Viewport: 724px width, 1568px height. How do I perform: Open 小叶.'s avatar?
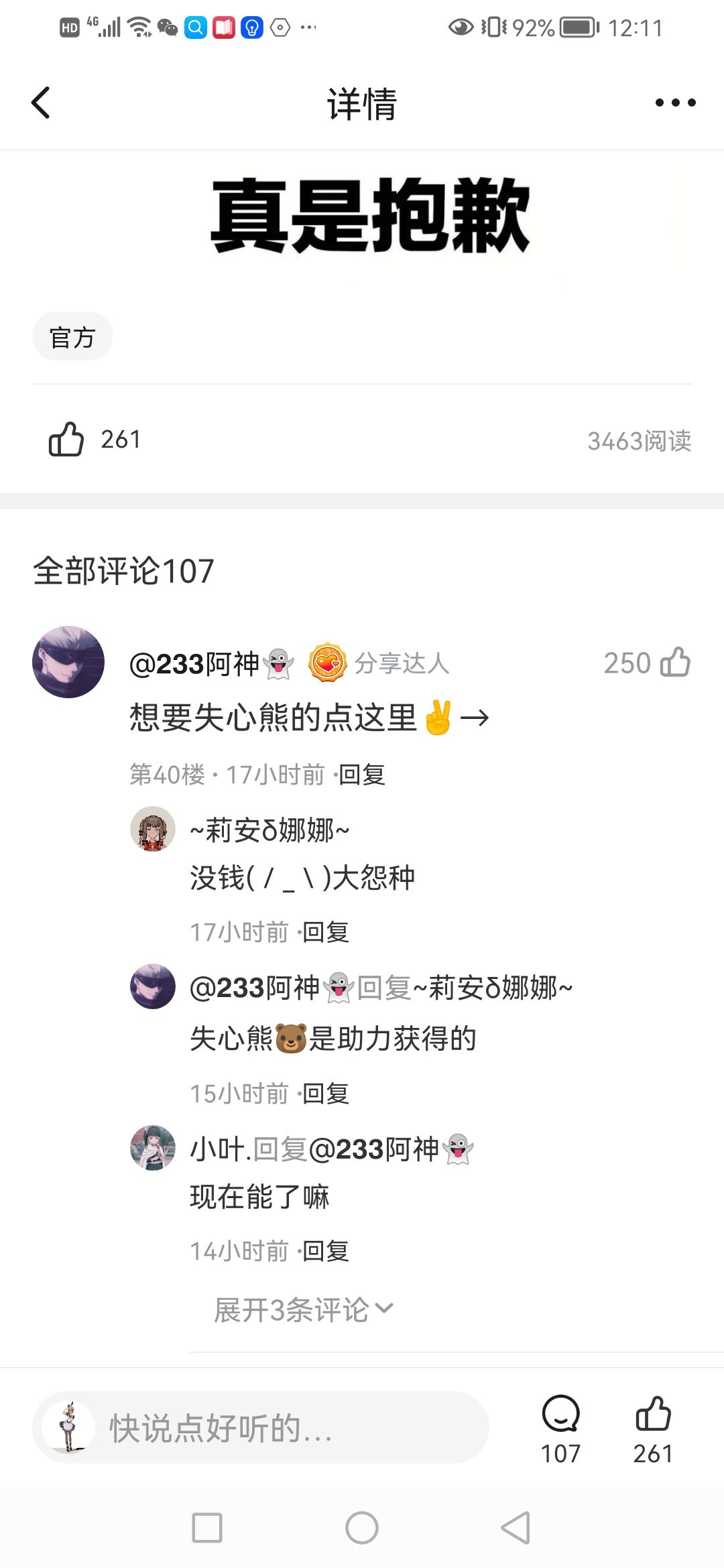tap(153, 1148)
